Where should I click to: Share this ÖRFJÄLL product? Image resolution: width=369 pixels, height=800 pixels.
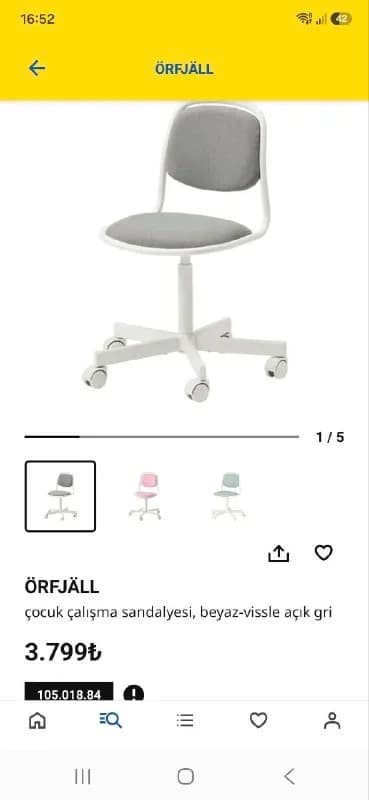tap(279, 553)
